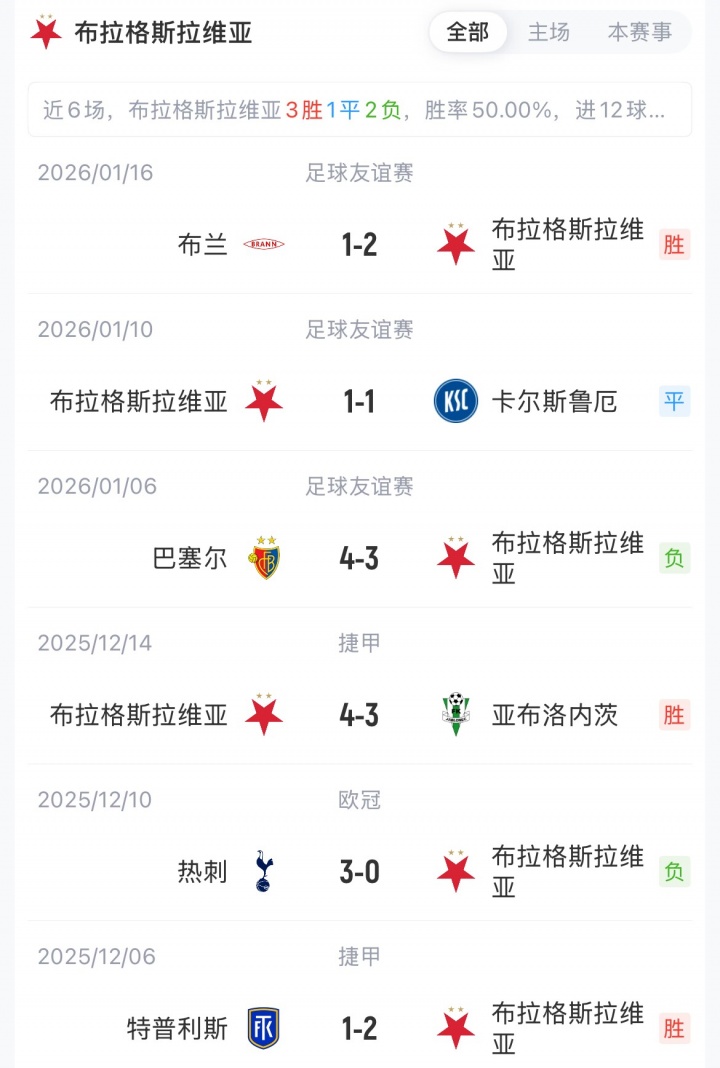
Task: View the 热刺 3-0 欧冠 match
Action: [x=359, y=872]
